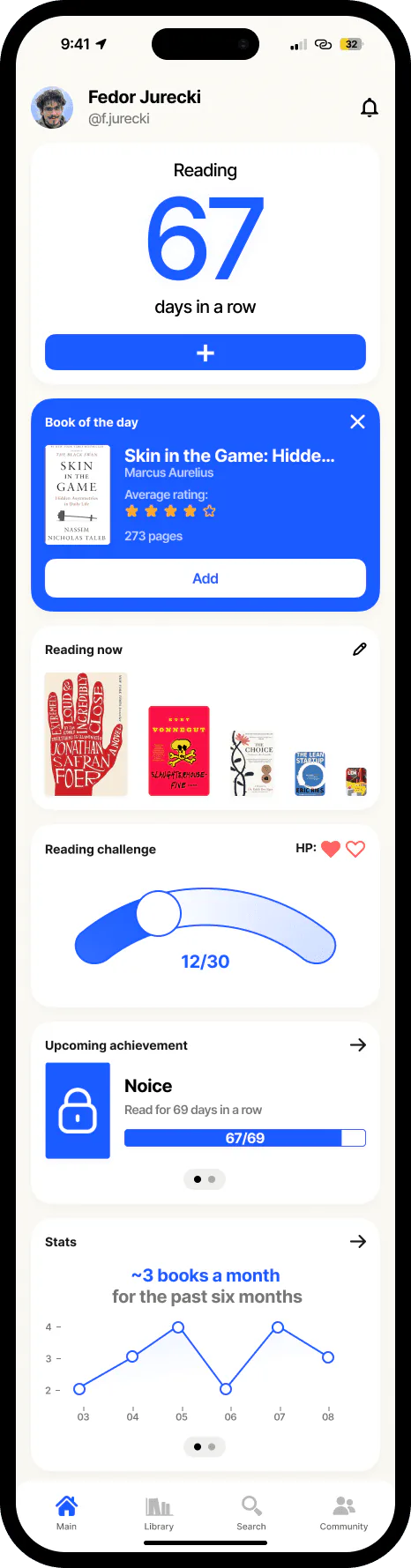Edit the Reading now list
411x1568 pixels.
click(x=359, y=649)
